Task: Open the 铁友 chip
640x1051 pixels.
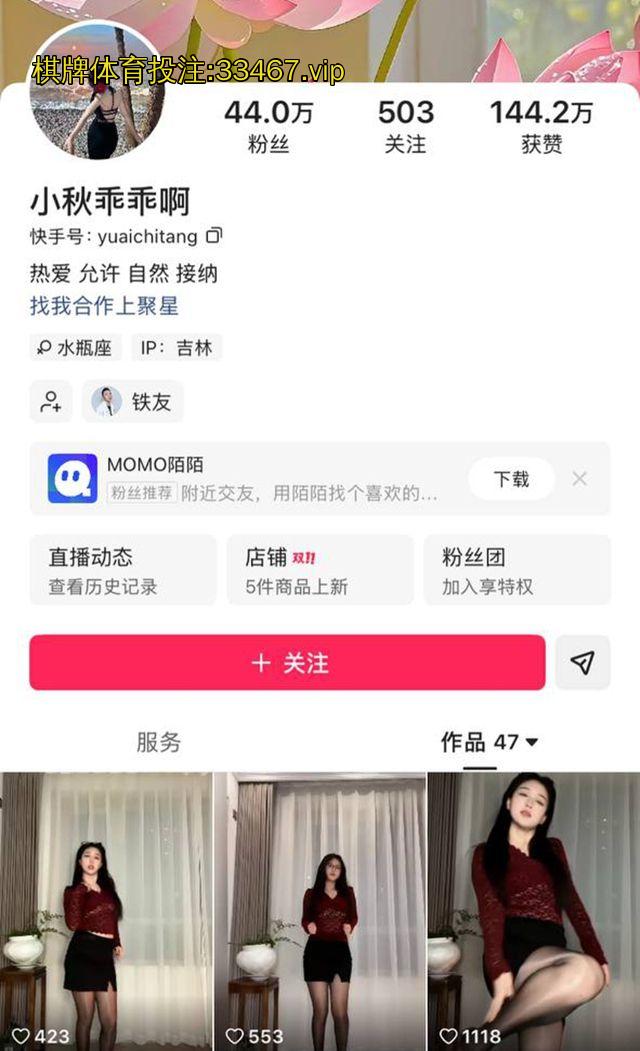Action: coord(133,402)
